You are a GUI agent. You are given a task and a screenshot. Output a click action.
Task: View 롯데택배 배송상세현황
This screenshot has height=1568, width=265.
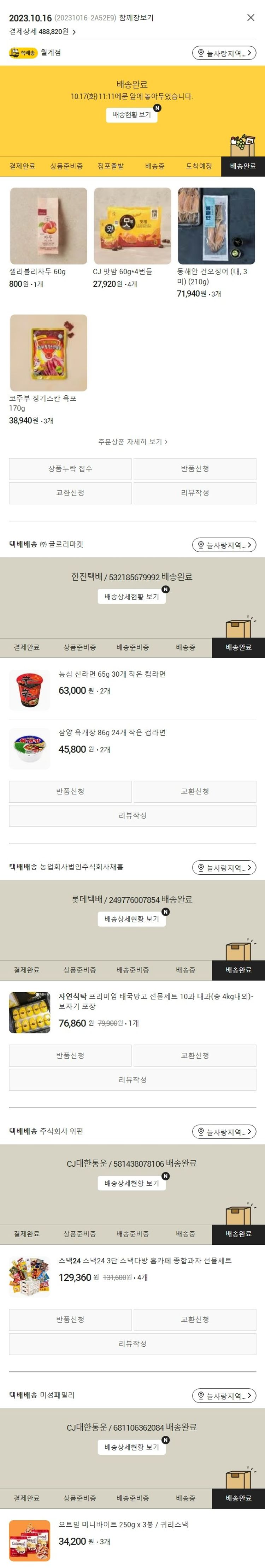pos(131,919)
